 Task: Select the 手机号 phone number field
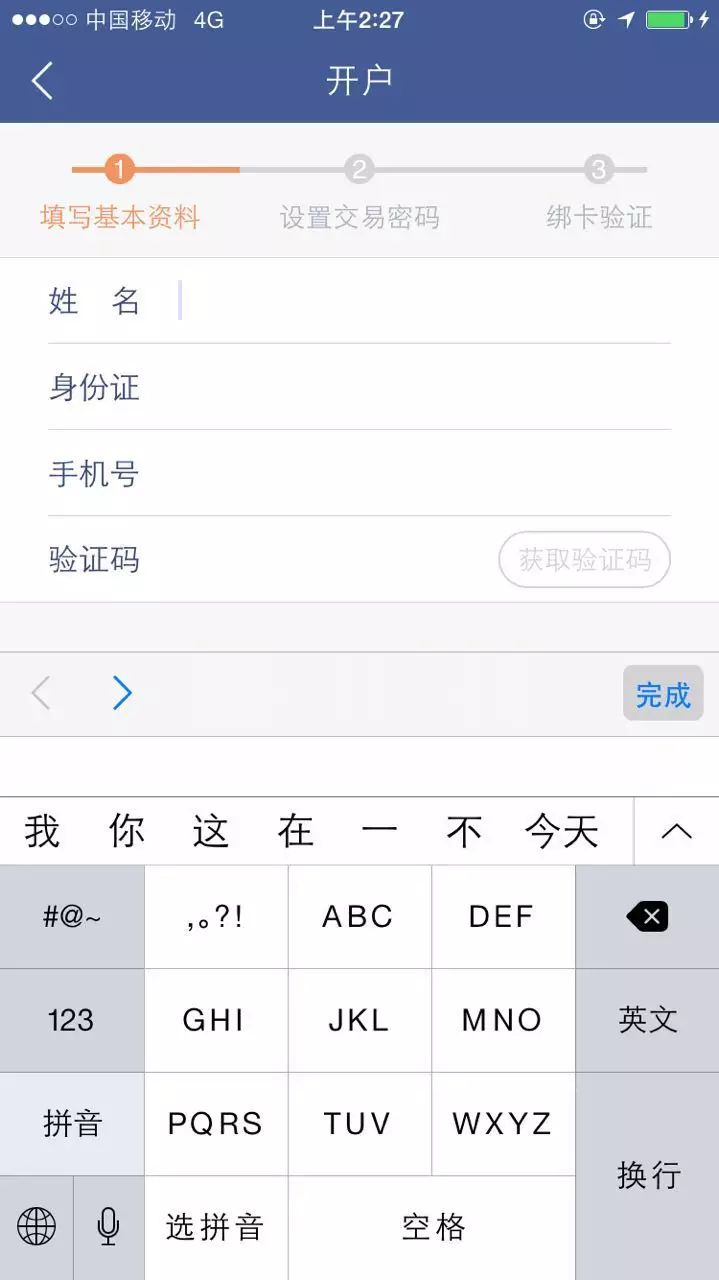[x=359, y=473]
